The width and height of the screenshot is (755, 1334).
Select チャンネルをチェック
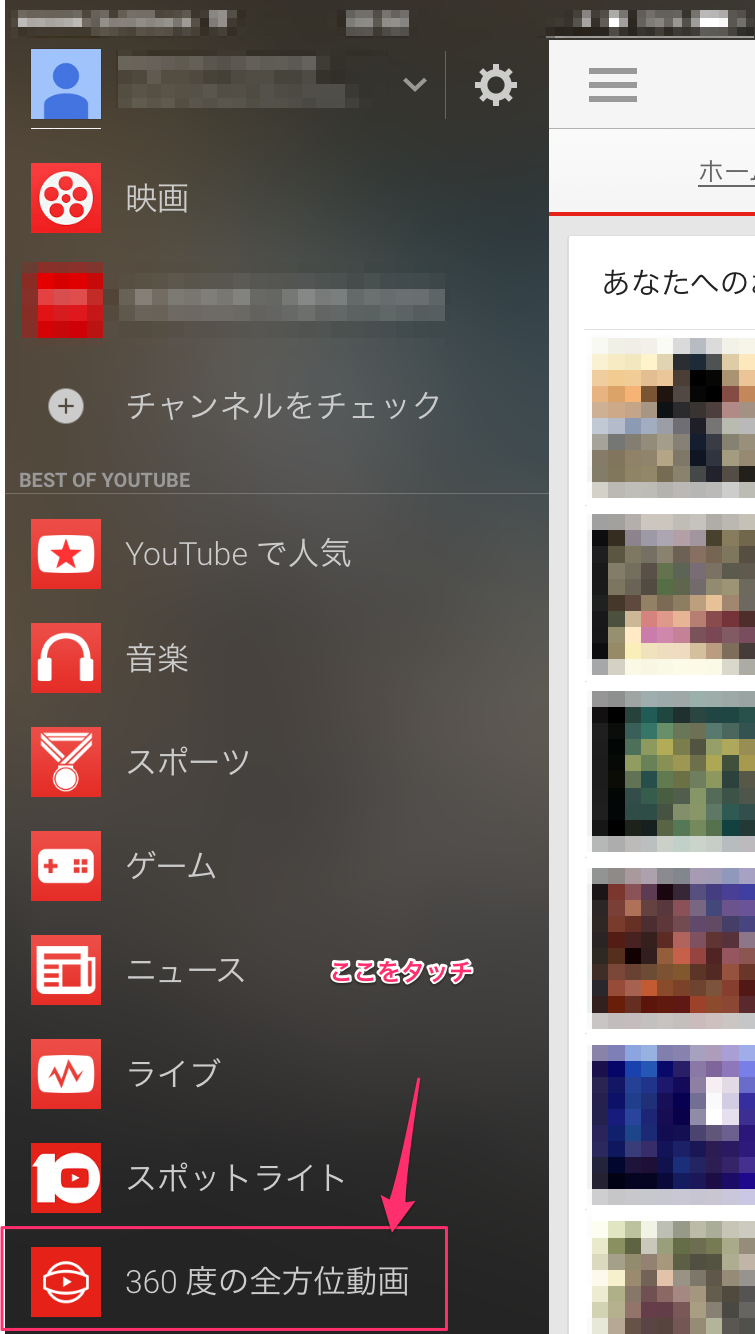[x=275, y=406]
